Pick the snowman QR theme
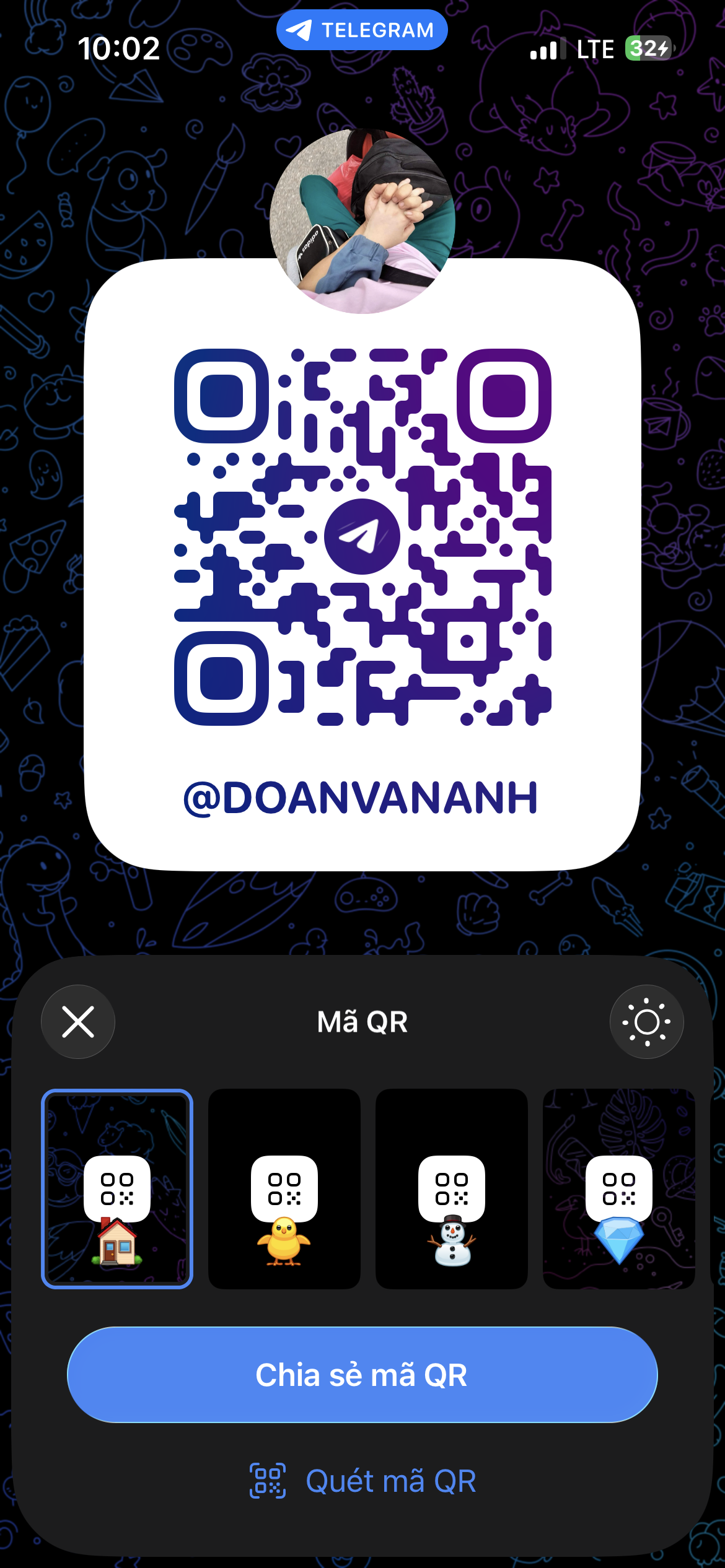Viewport: 725px width, 1568px height. (x=452, y=1188)
